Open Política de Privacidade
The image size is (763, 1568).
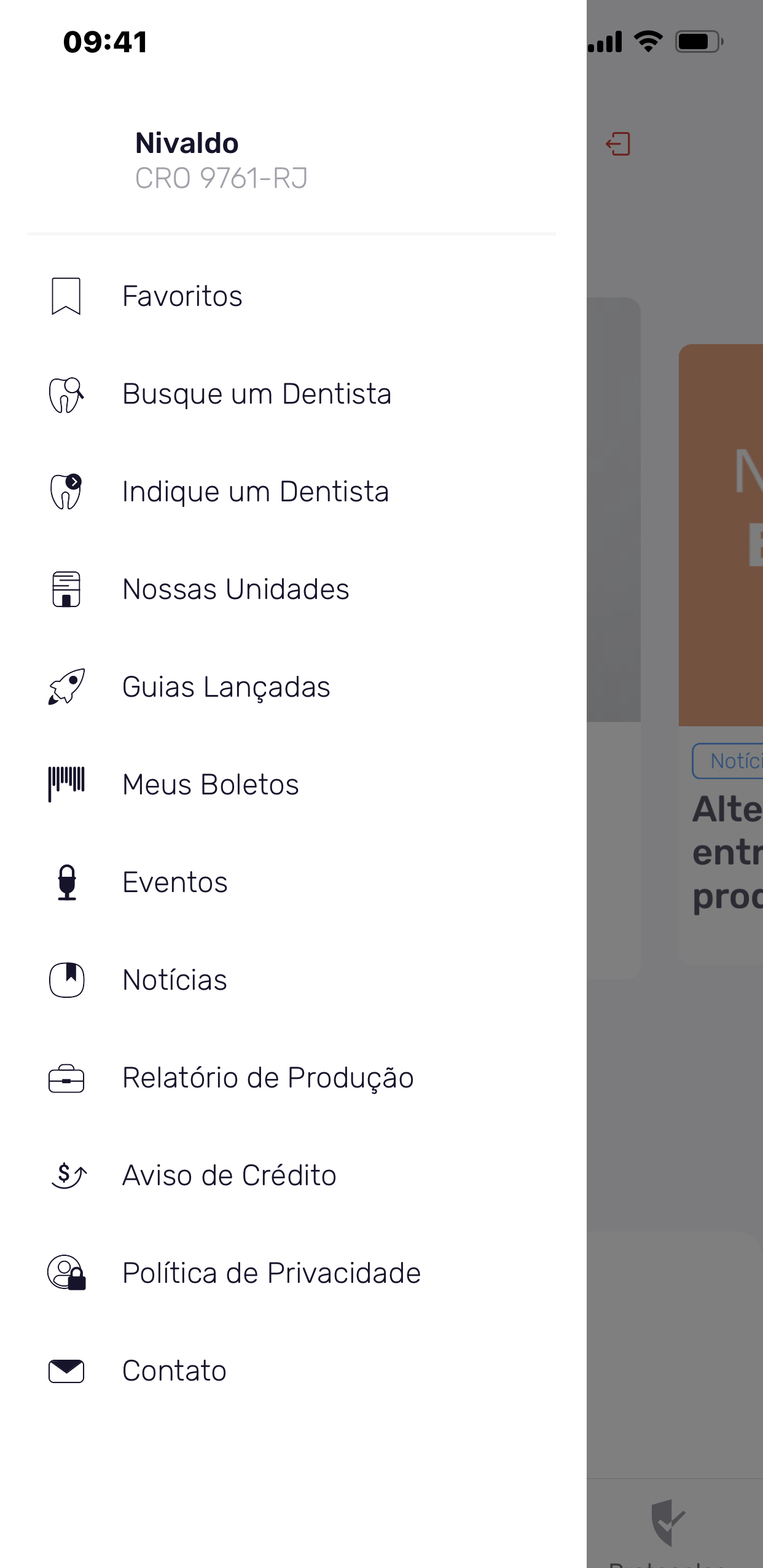[x=271, y=1273]
